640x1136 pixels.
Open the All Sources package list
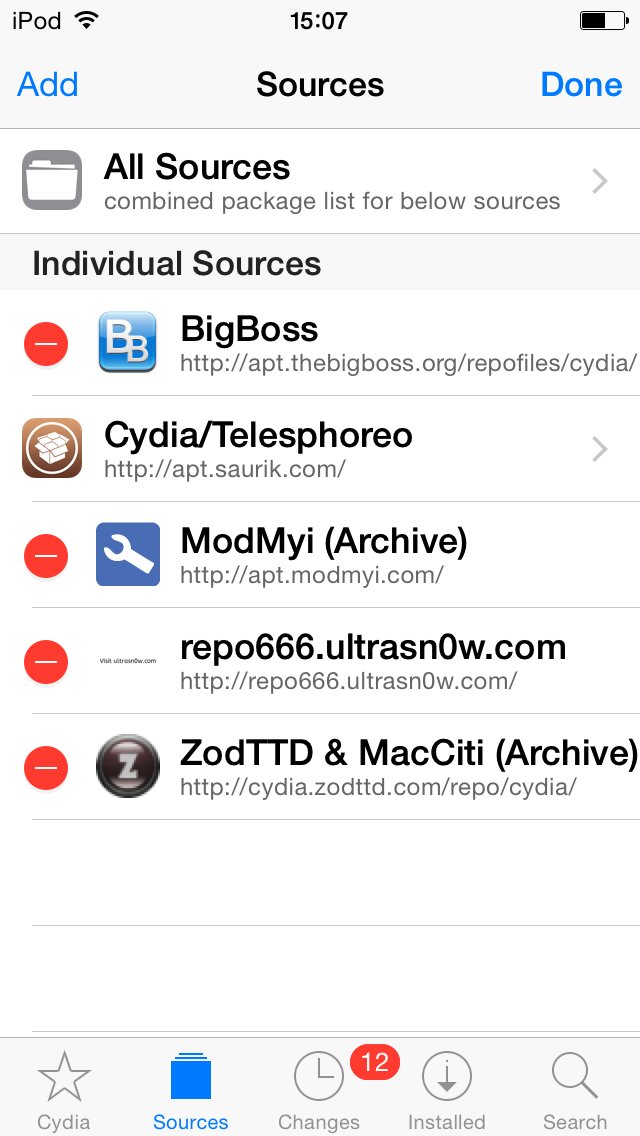[320, 181]
